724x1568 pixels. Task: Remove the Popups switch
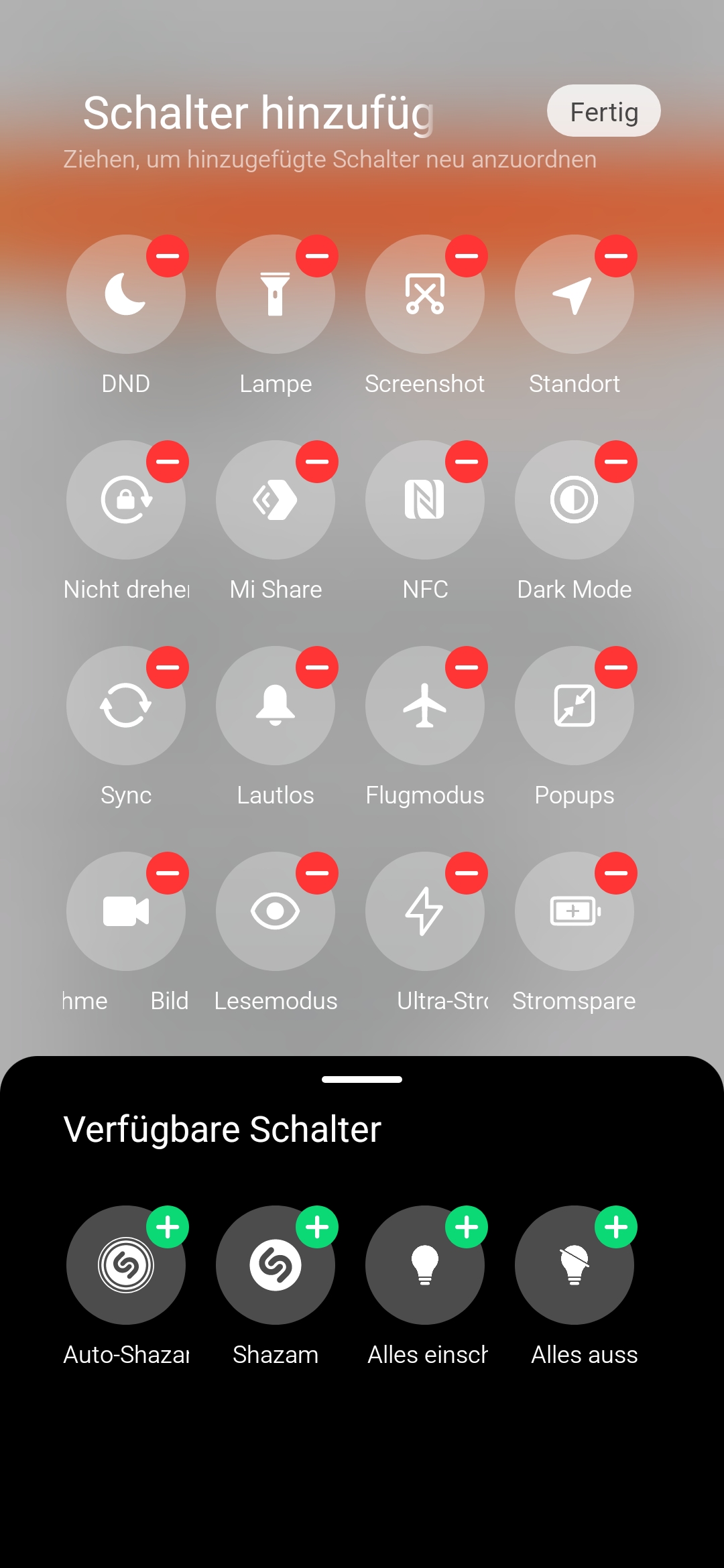[x=616, y=667]
